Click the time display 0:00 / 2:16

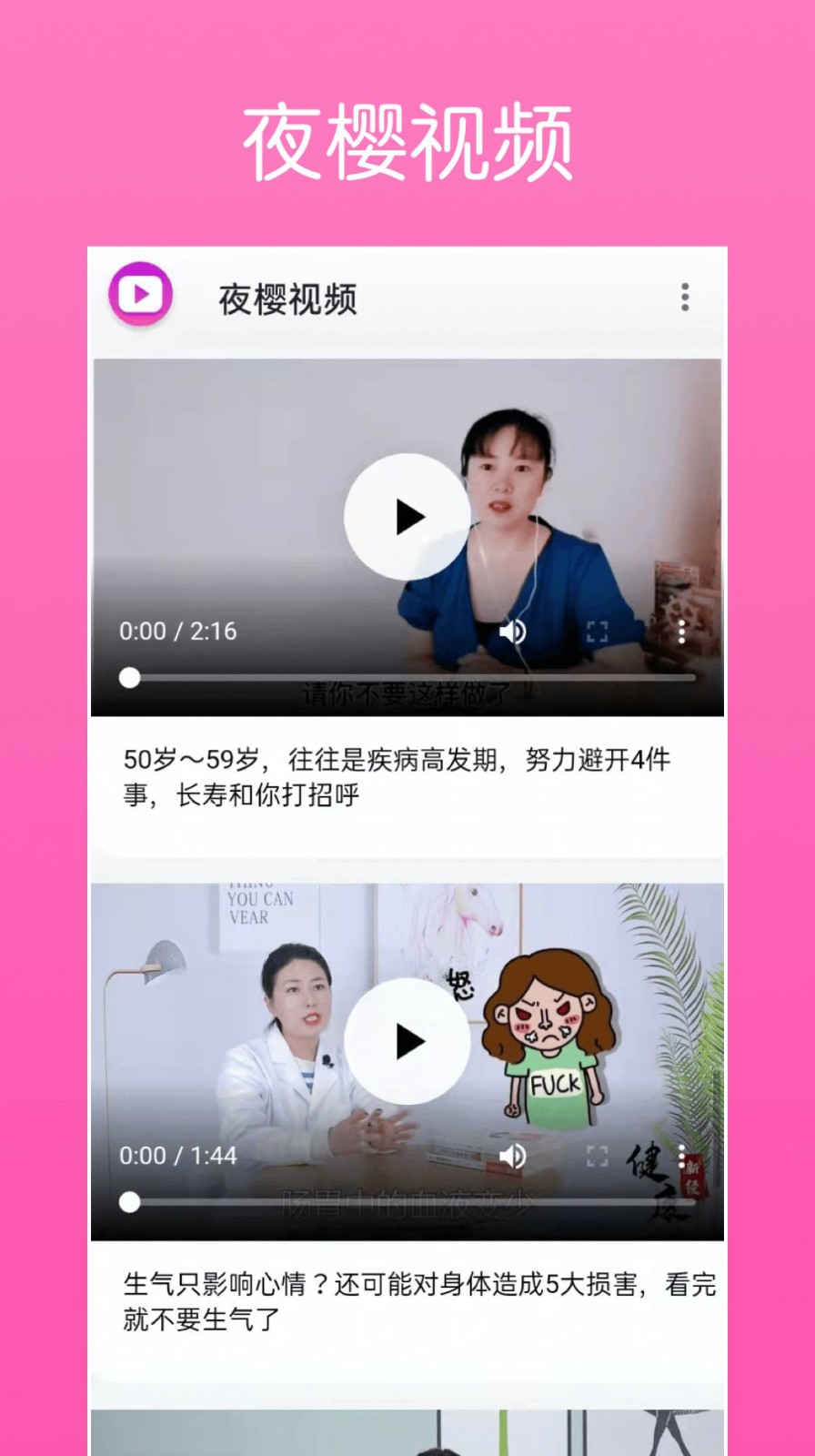[178, 632]
